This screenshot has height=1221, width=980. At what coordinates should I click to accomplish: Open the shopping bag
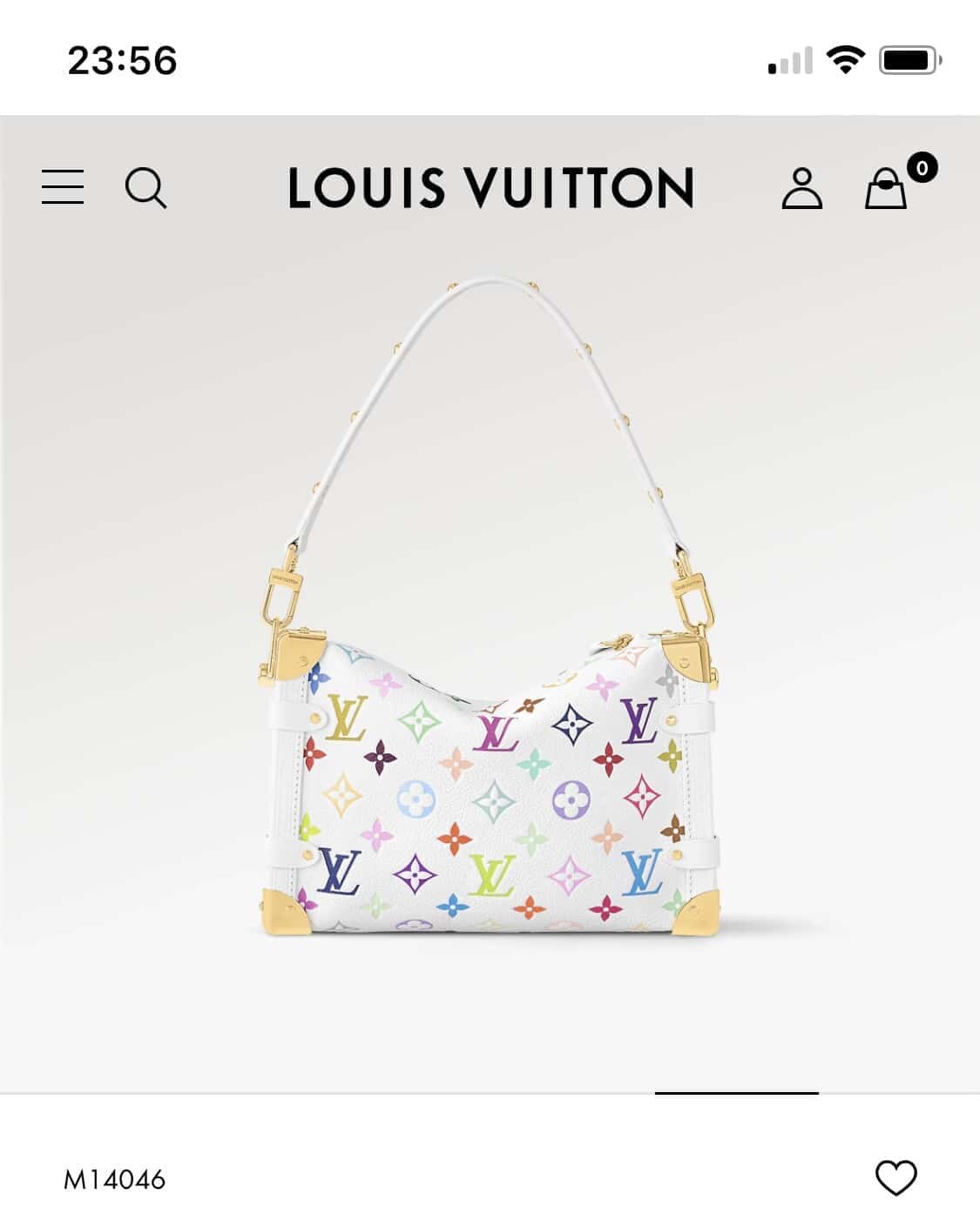pyautogui.click(x=886, y=188)
